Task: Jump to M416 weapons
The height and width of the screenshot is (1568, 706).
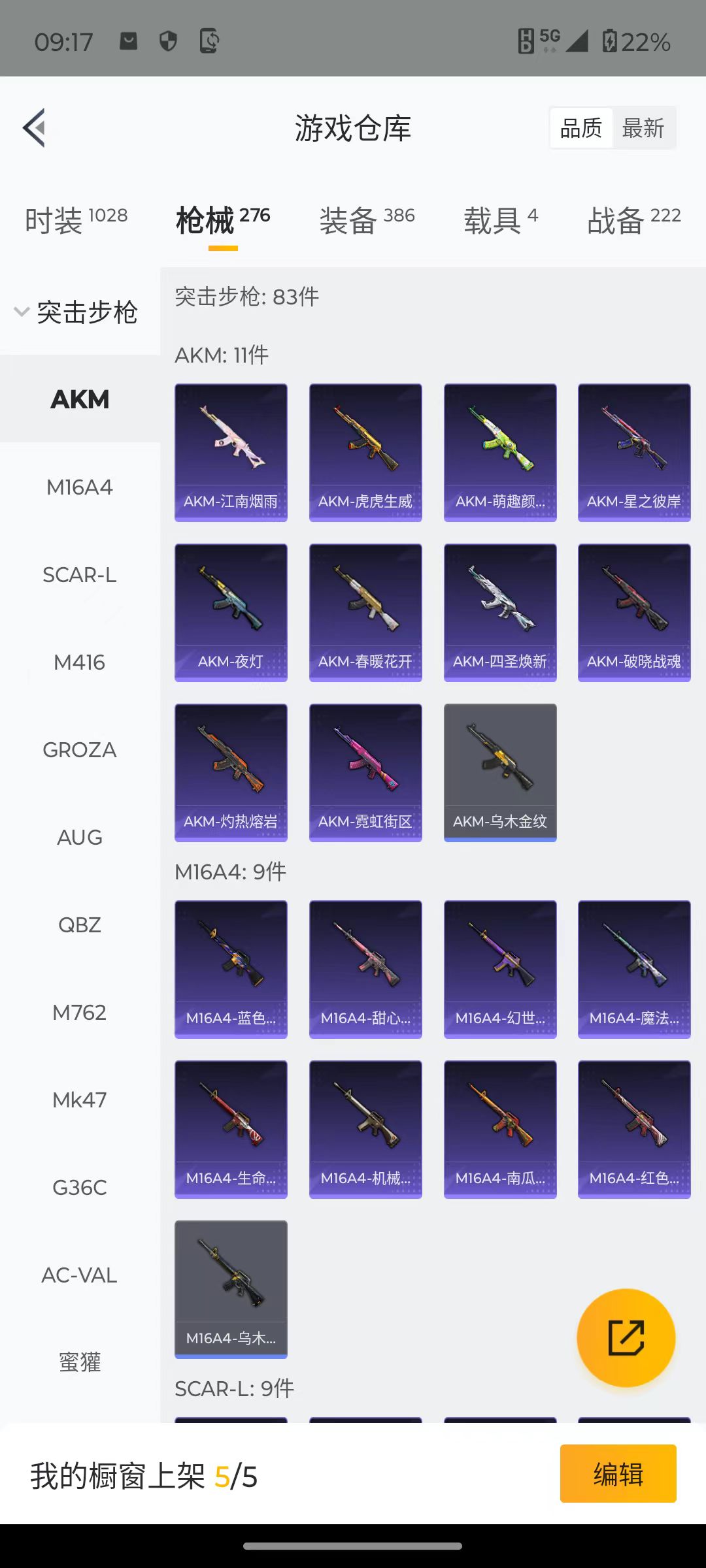Action: (80, 662)
